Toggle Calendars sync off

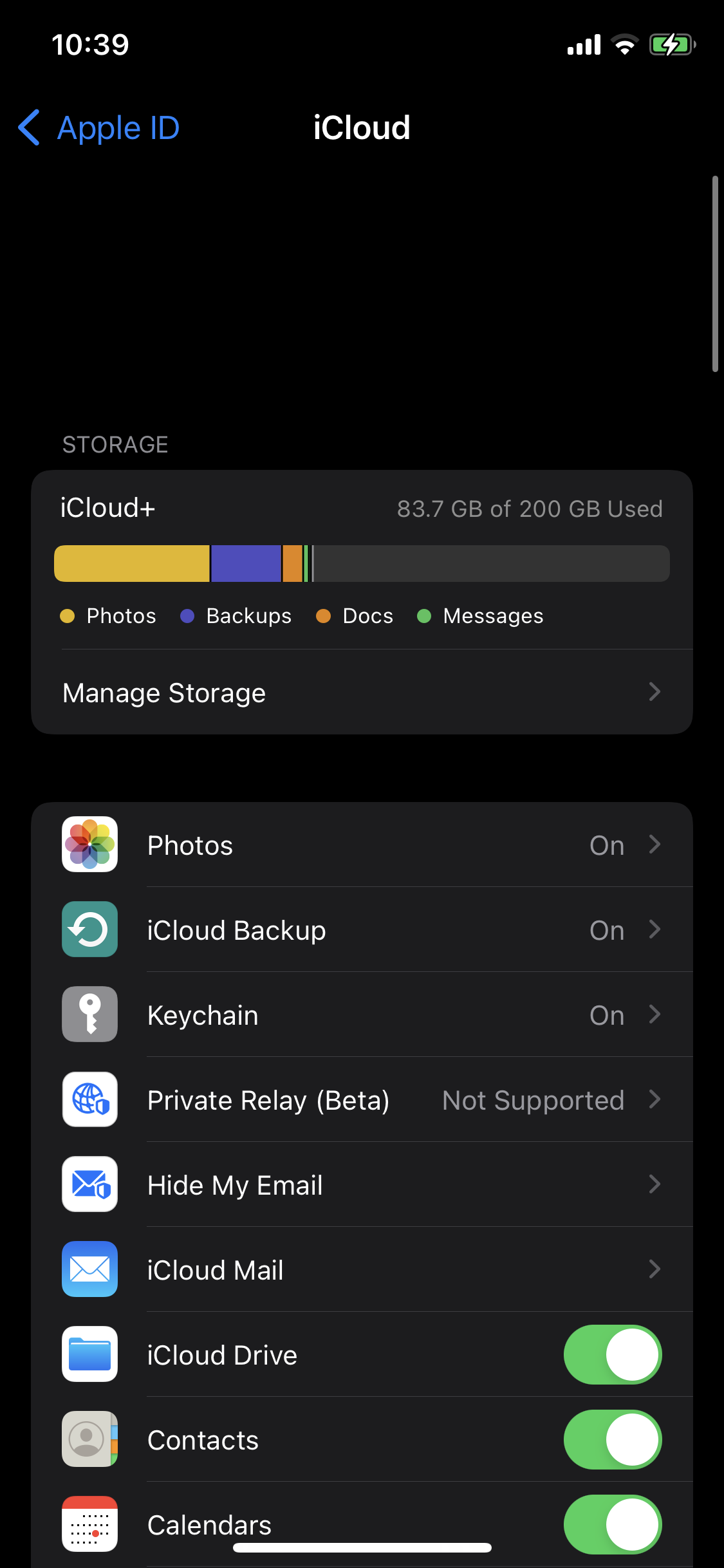click(612, 1523)
